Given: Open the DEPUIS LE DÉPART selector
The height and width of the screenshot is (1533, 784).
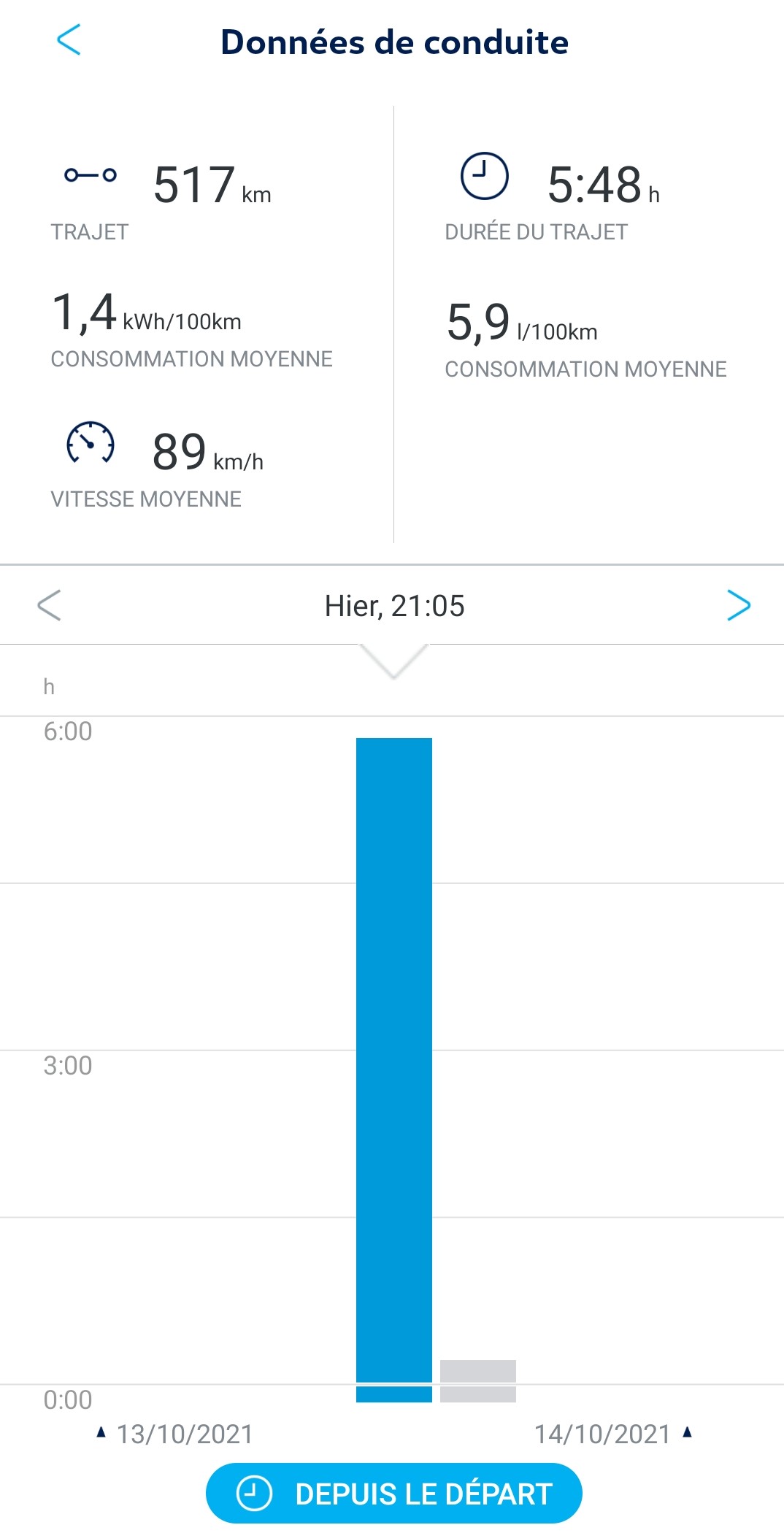Looking at the screenshot, I should (394, 1494).
